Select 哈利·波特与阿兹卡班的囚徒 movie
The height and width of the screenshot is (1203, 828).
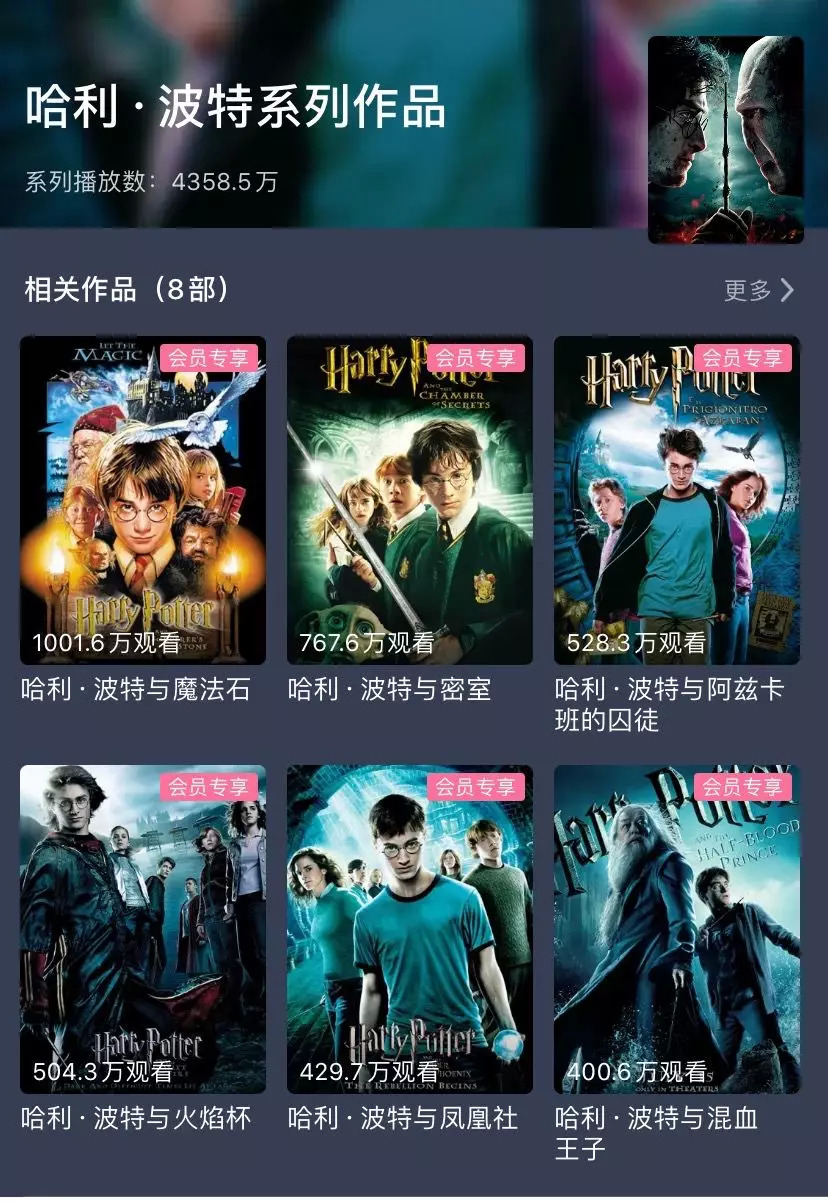pos(677,500)
